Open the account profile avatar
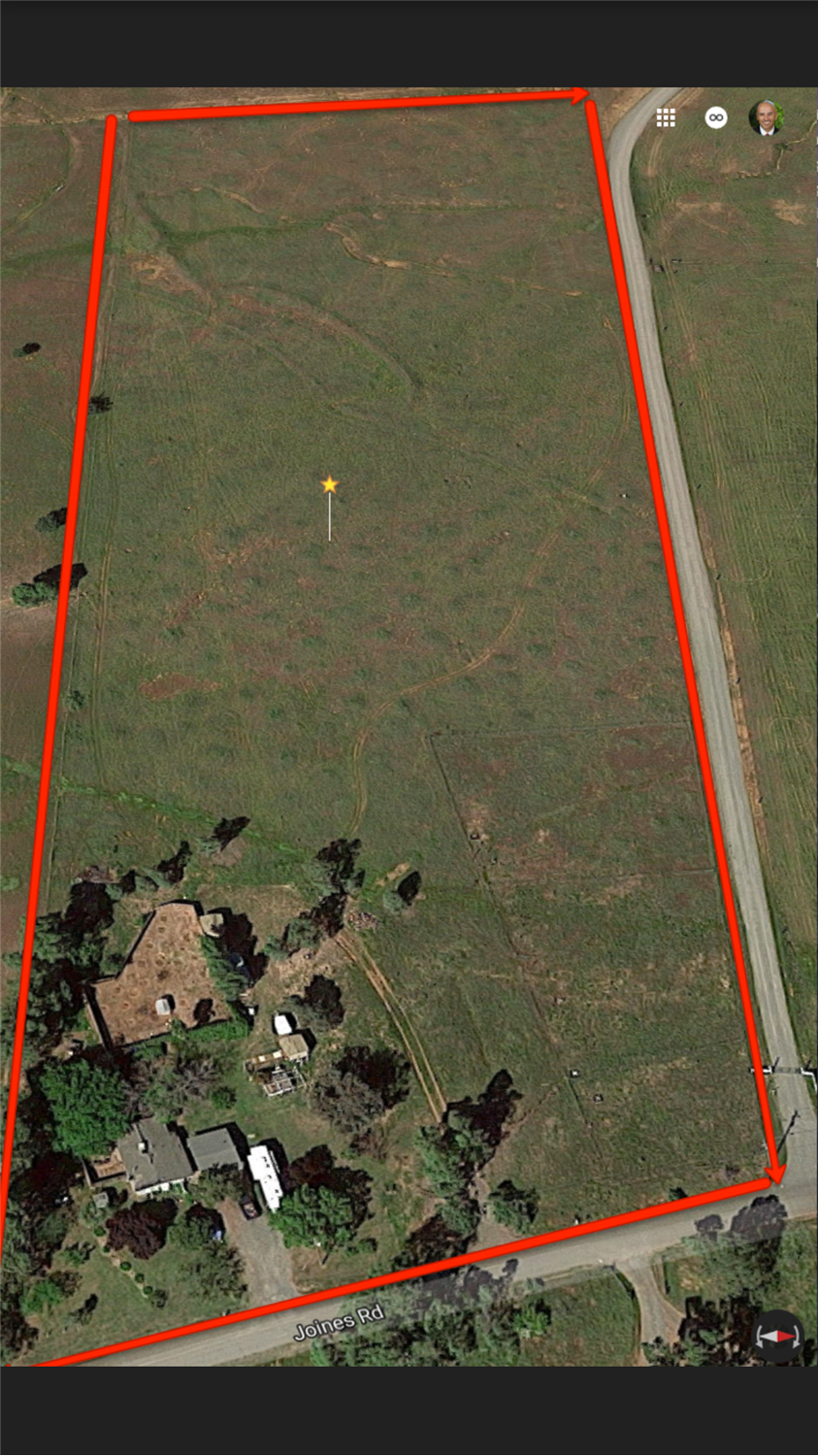 [766, 117]
